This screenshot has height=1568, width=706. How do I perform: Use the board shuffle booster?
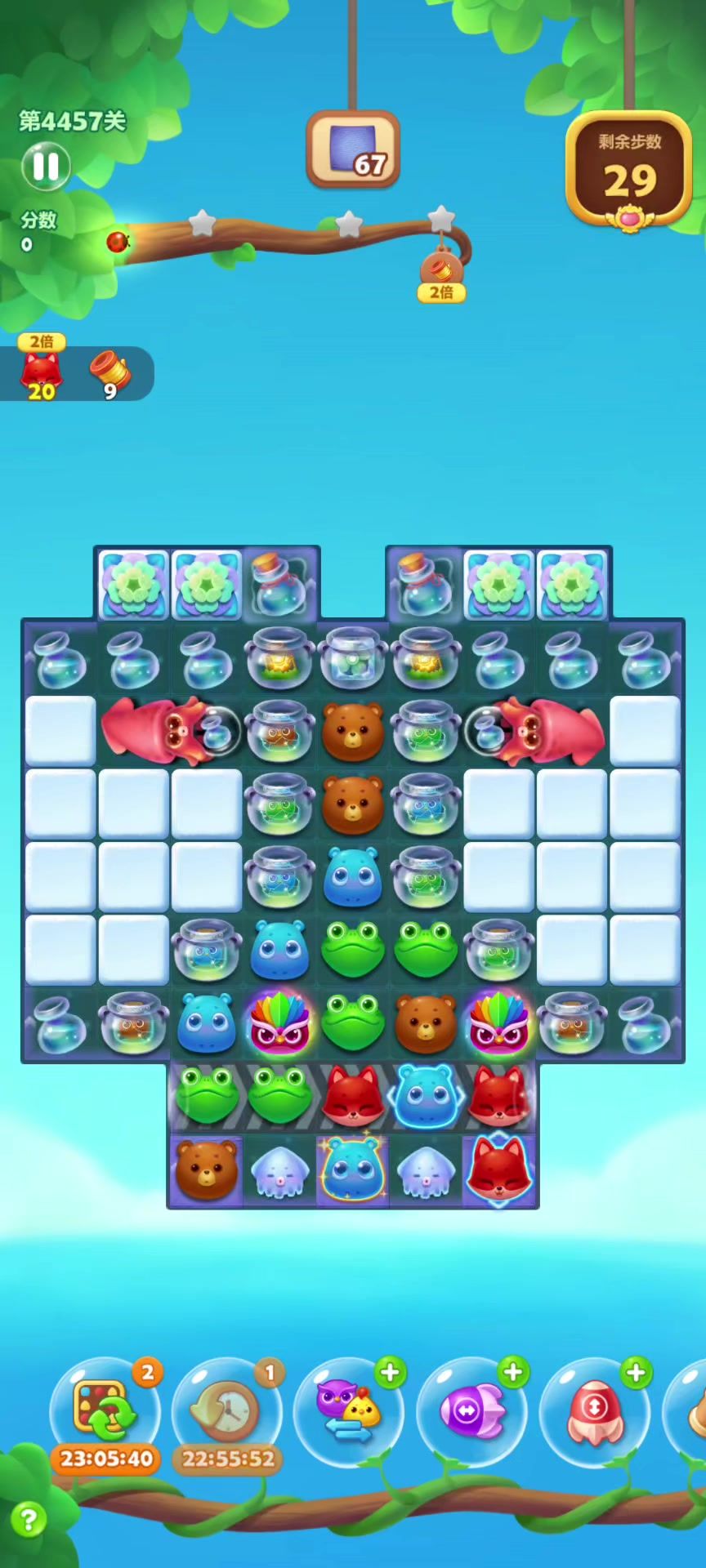(x=104, y=1410)
